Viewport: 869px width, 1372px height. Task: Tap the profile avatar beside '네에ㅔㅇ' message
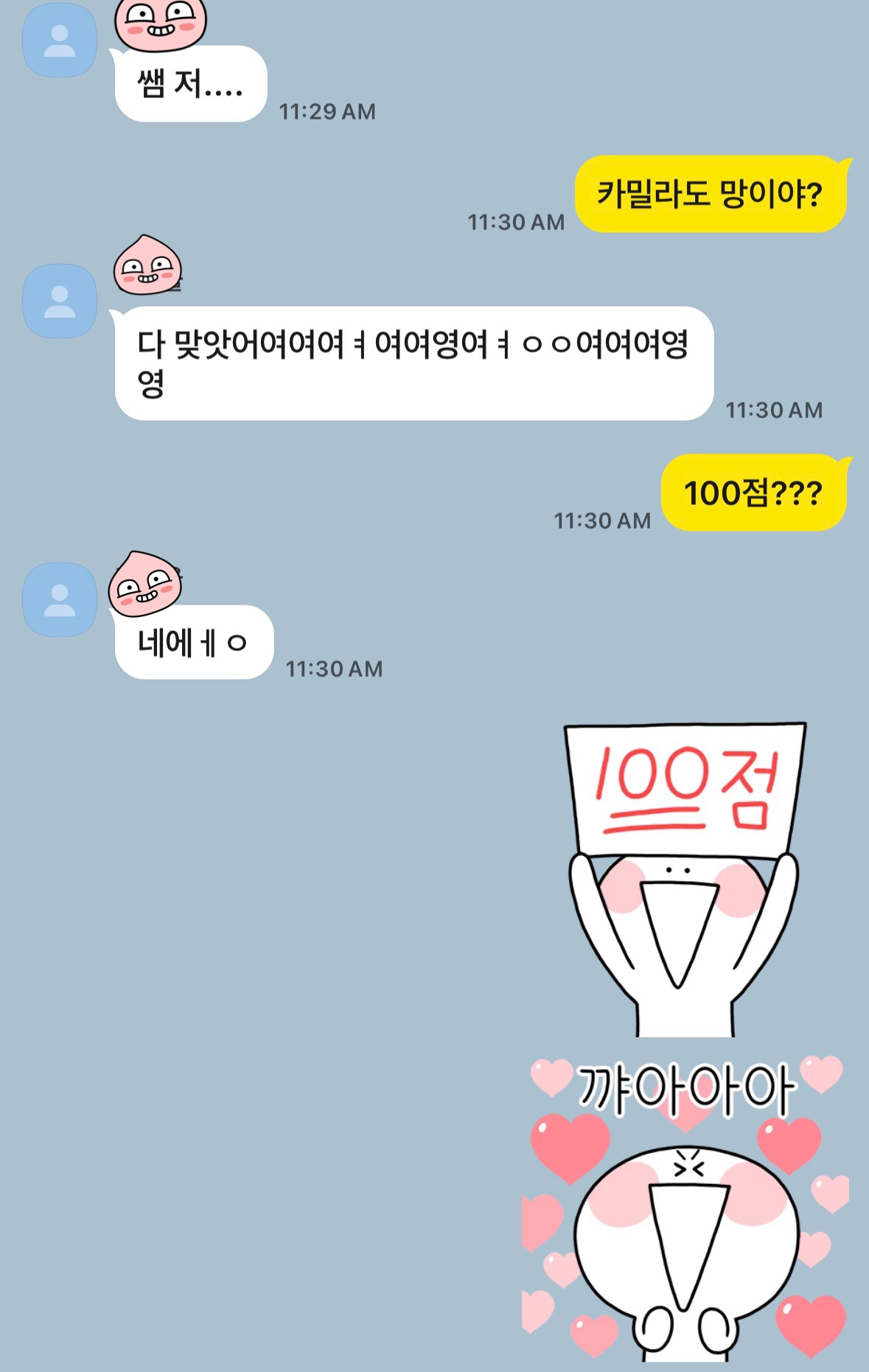click(x=60, y=599)
